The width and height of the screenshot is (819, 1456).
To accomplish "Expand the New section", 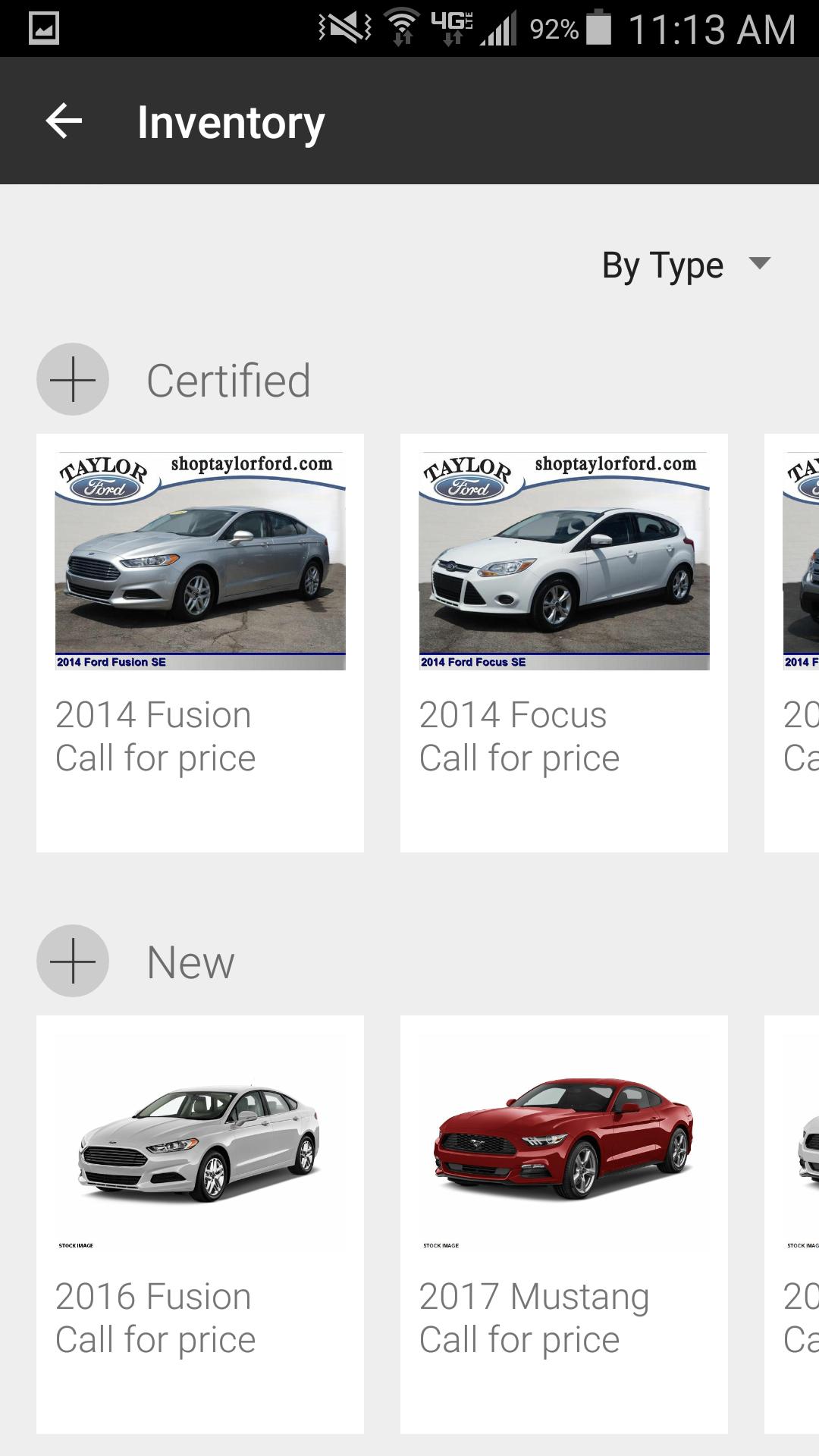I will coord(73,961).
